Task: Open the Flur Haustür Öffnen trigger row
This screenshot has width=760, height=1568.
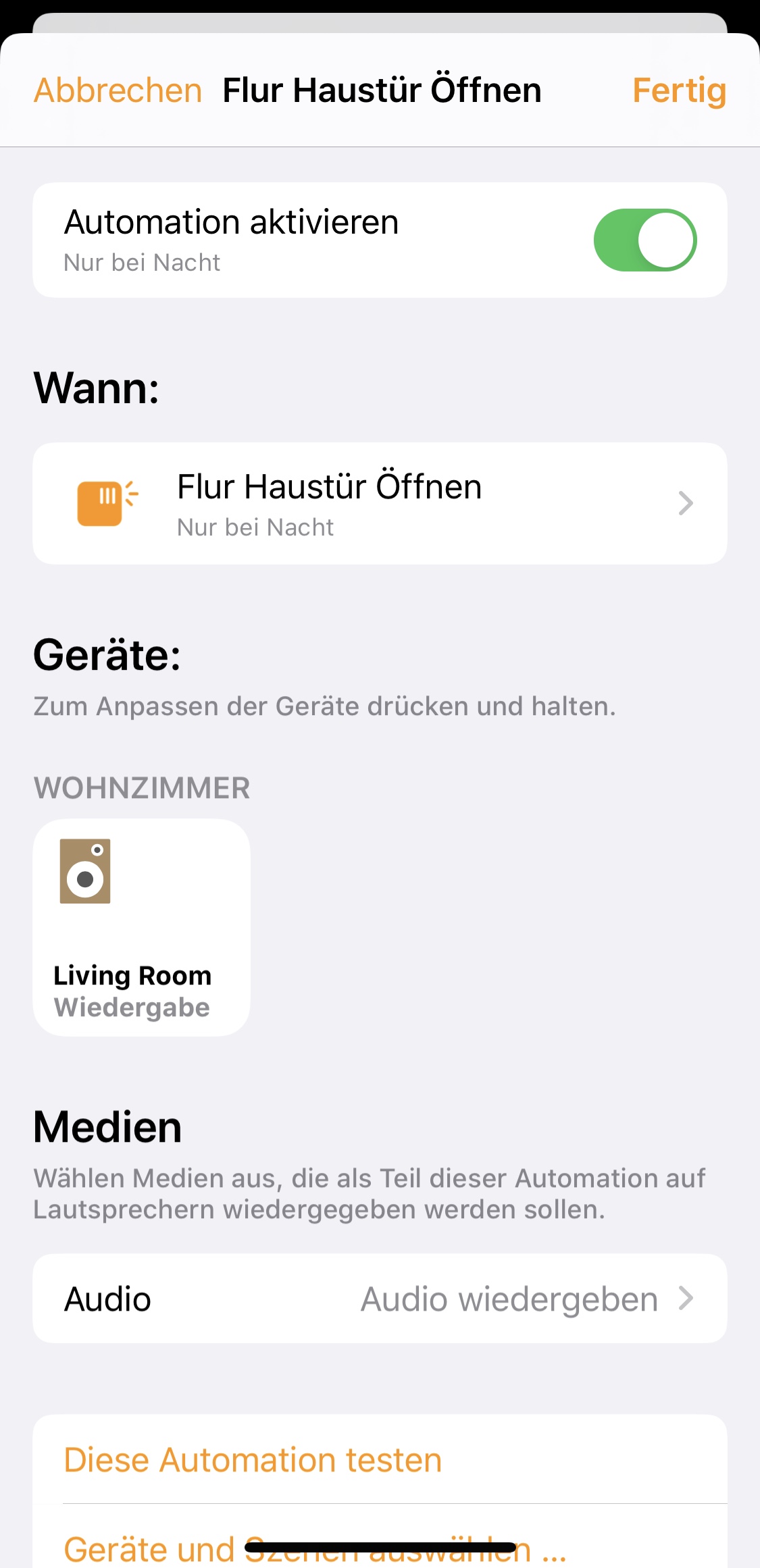Action: [380, 503]
